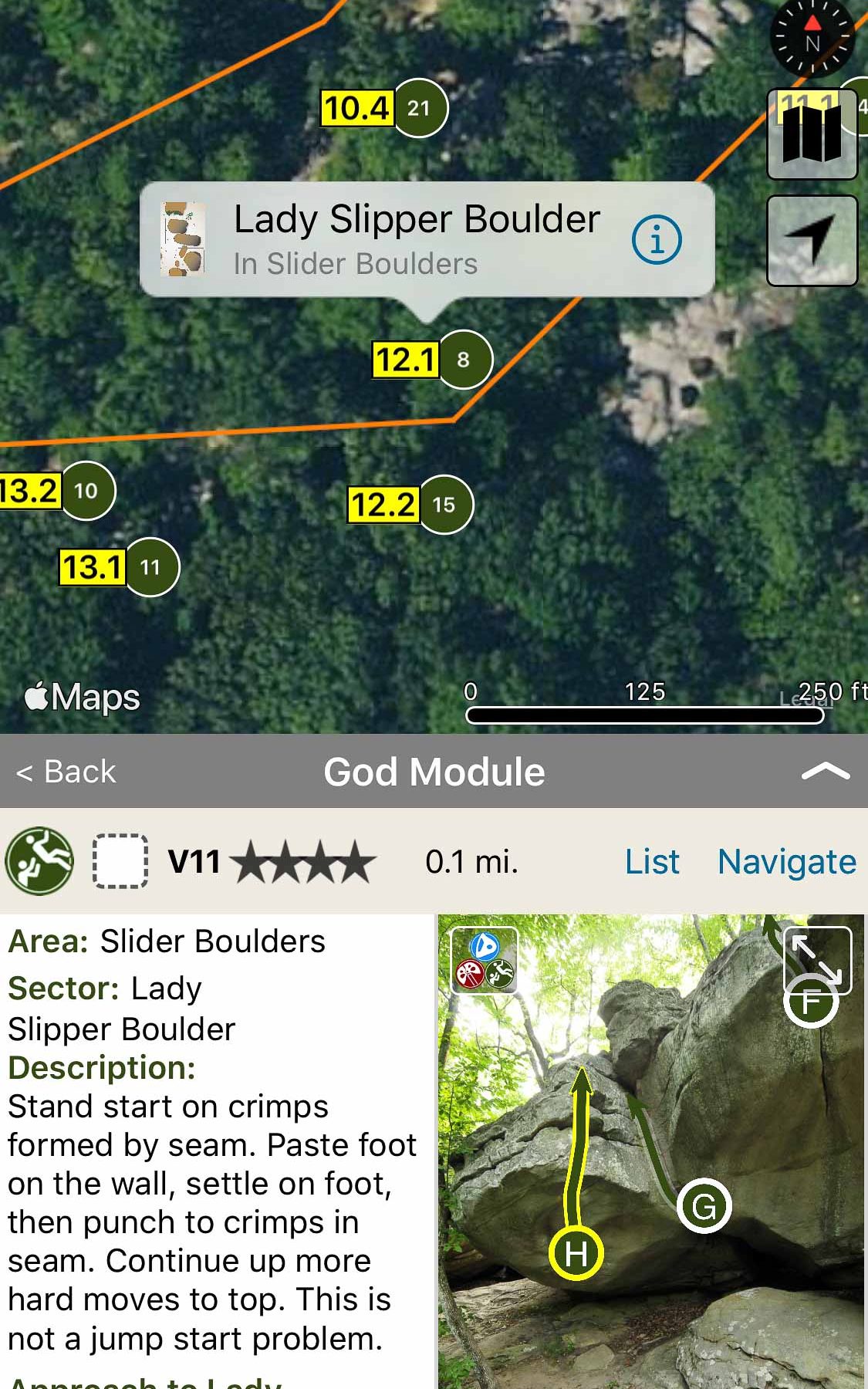
Task: Tick the dashed checkbox for God Module
Action: click(120, 861)
